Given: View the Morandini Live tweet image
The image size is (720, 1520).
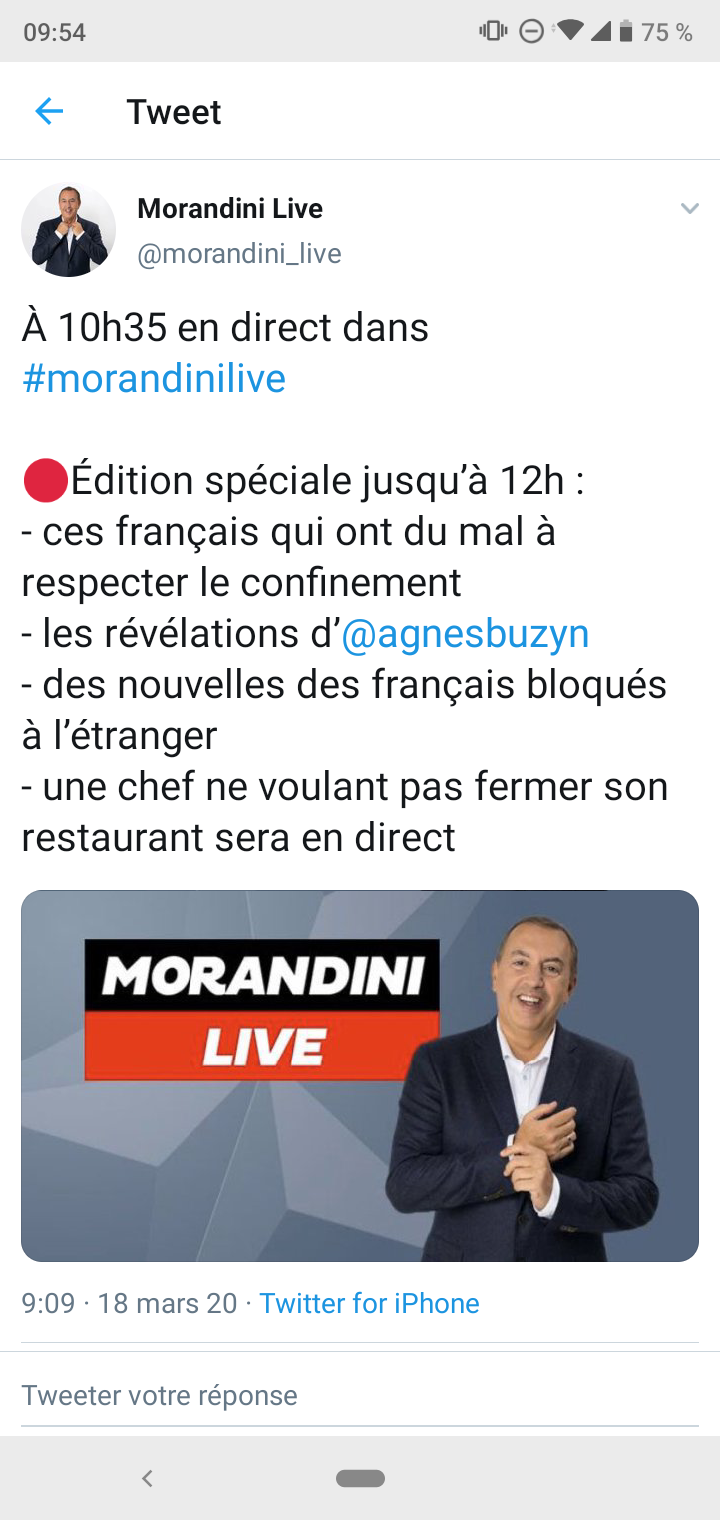Looking at the screenshot, I should click(x=360, y=1075).
